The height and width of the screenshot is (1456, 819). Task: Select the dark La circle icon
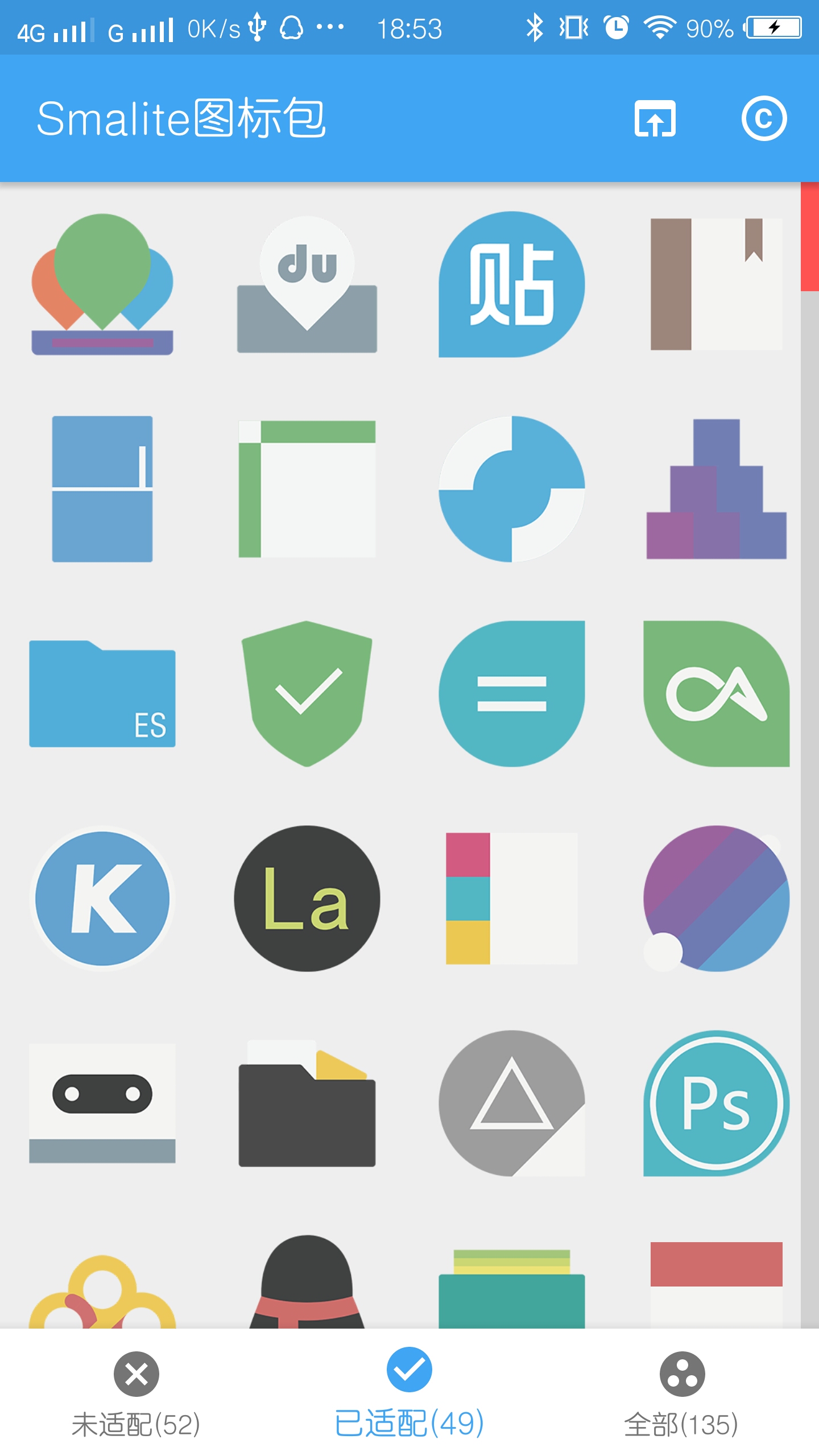307,899
